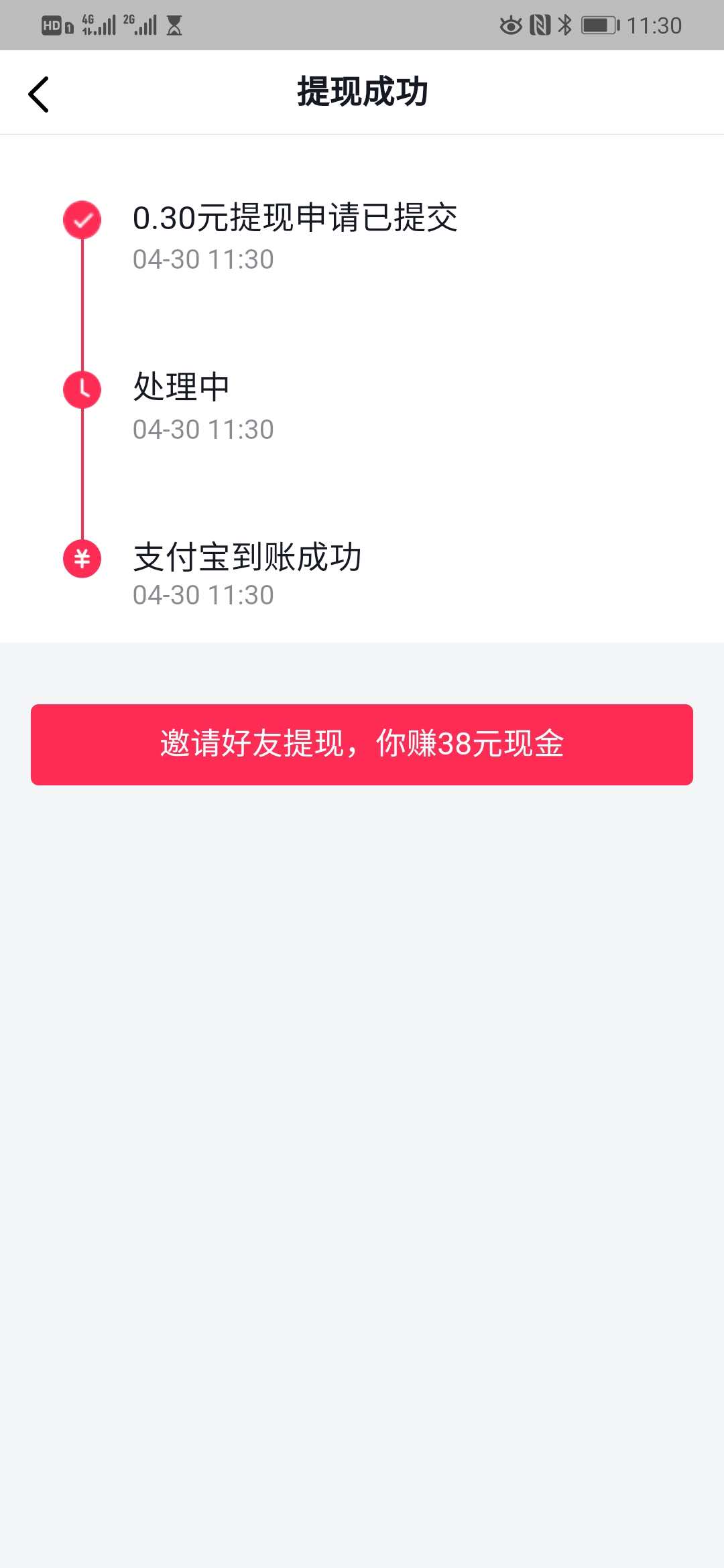Tap the back arrow to return
Screen dimensions: 724x1568
coord(38,93)
